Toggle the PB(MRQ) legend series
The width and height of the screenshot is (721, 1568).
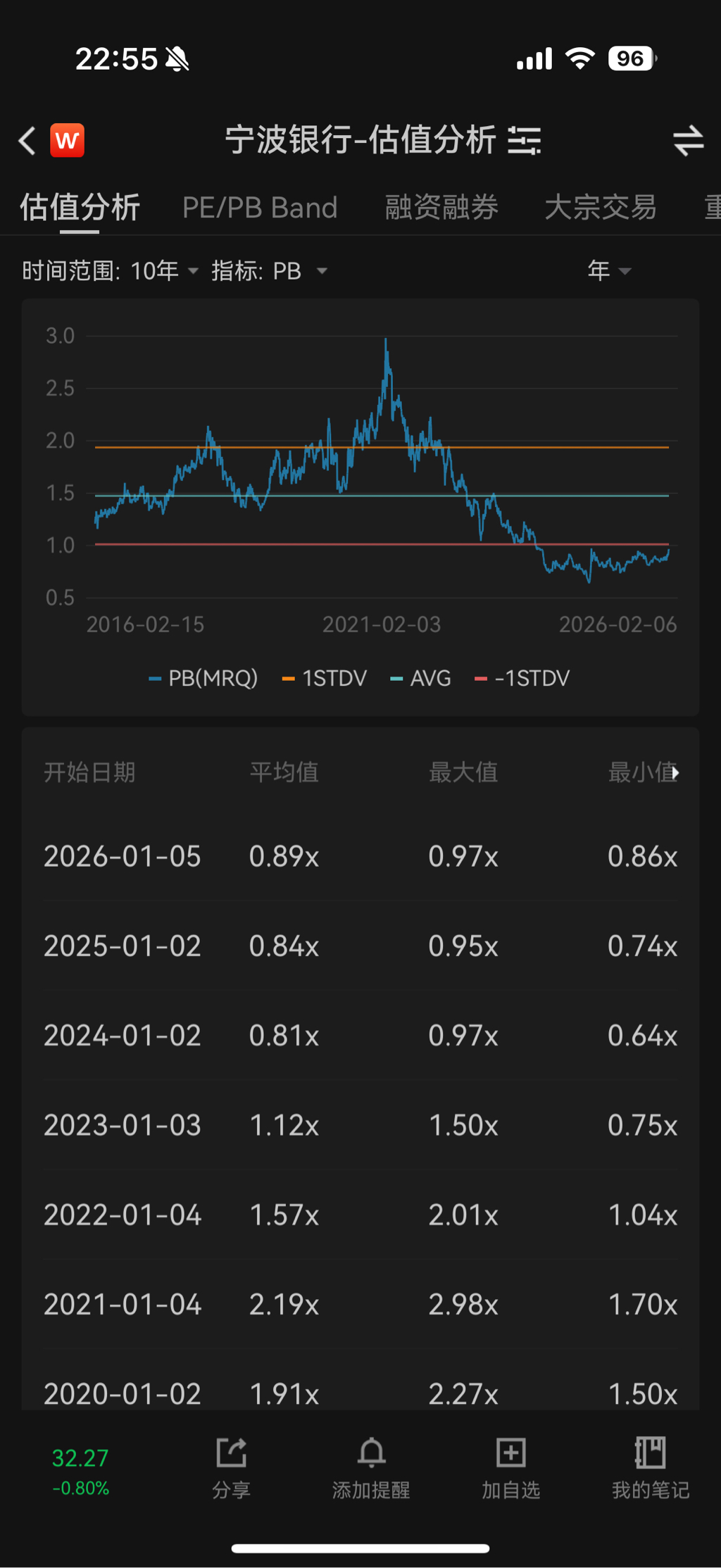pyautogui.click(x=203, y=678)
